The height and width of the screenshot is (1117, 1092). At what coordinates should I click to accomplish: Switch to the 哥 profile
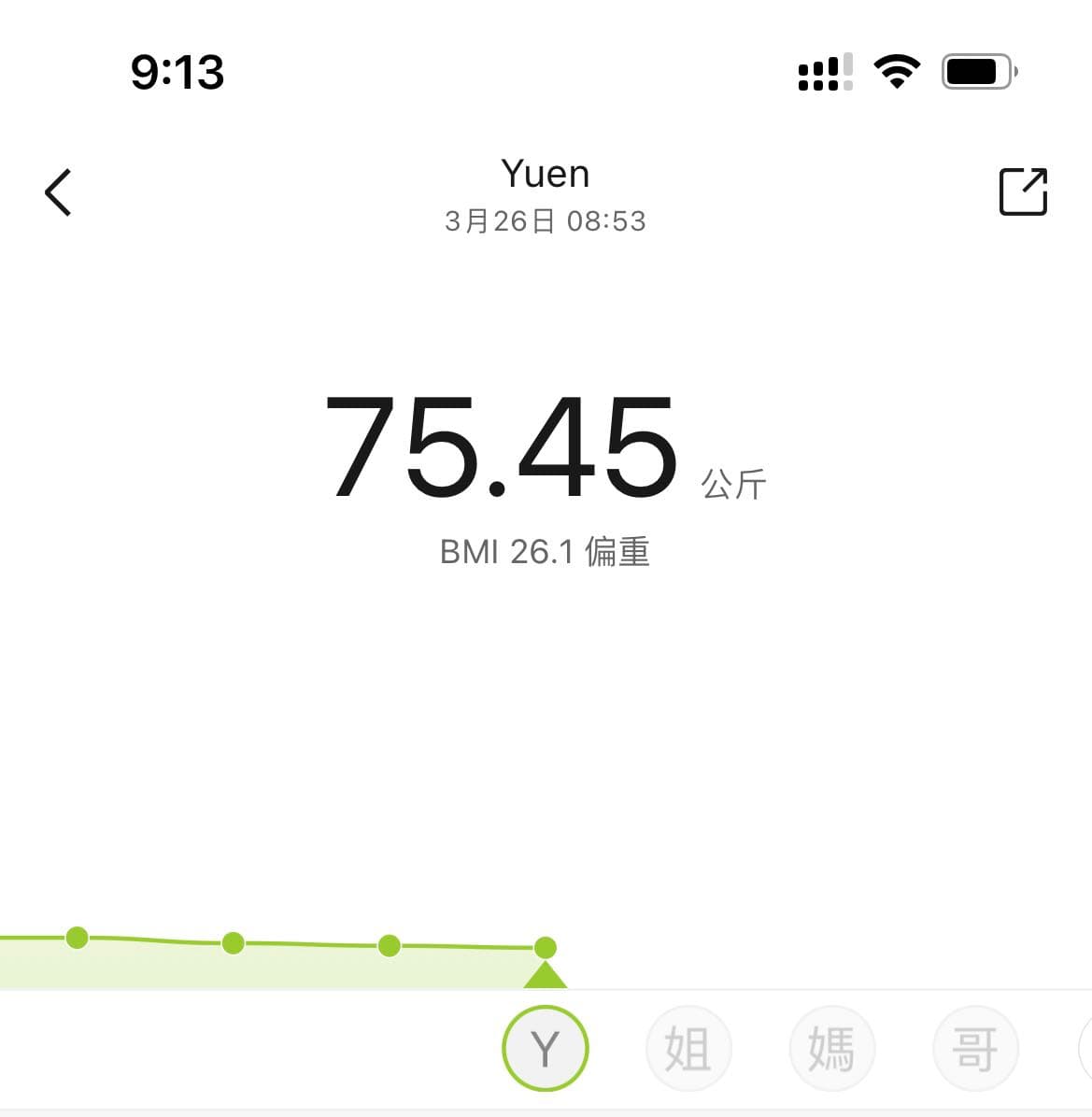point(975,1048)
